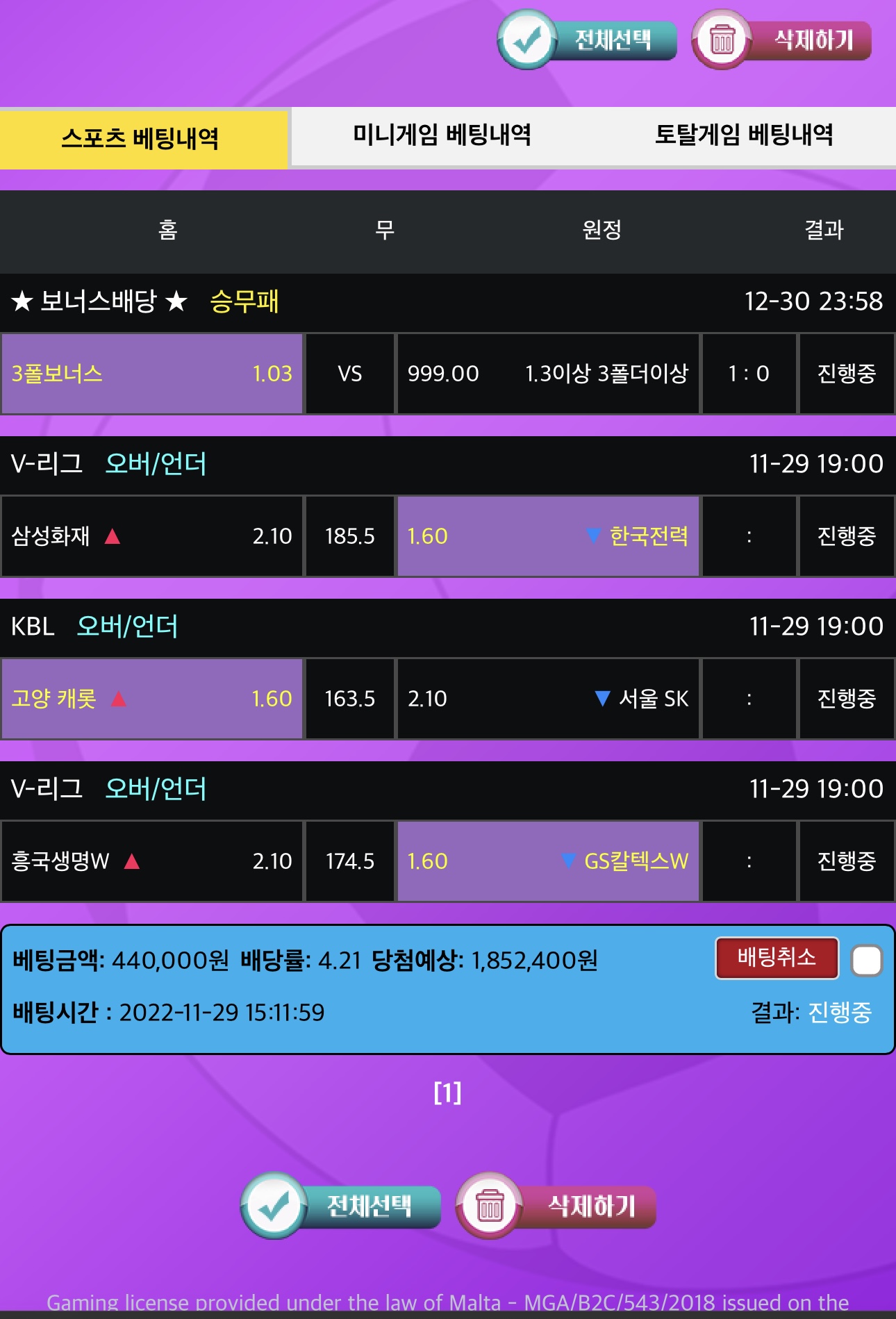Check the box next to 배팅취소
The image size is (896, 1319).
click(867, 961)
